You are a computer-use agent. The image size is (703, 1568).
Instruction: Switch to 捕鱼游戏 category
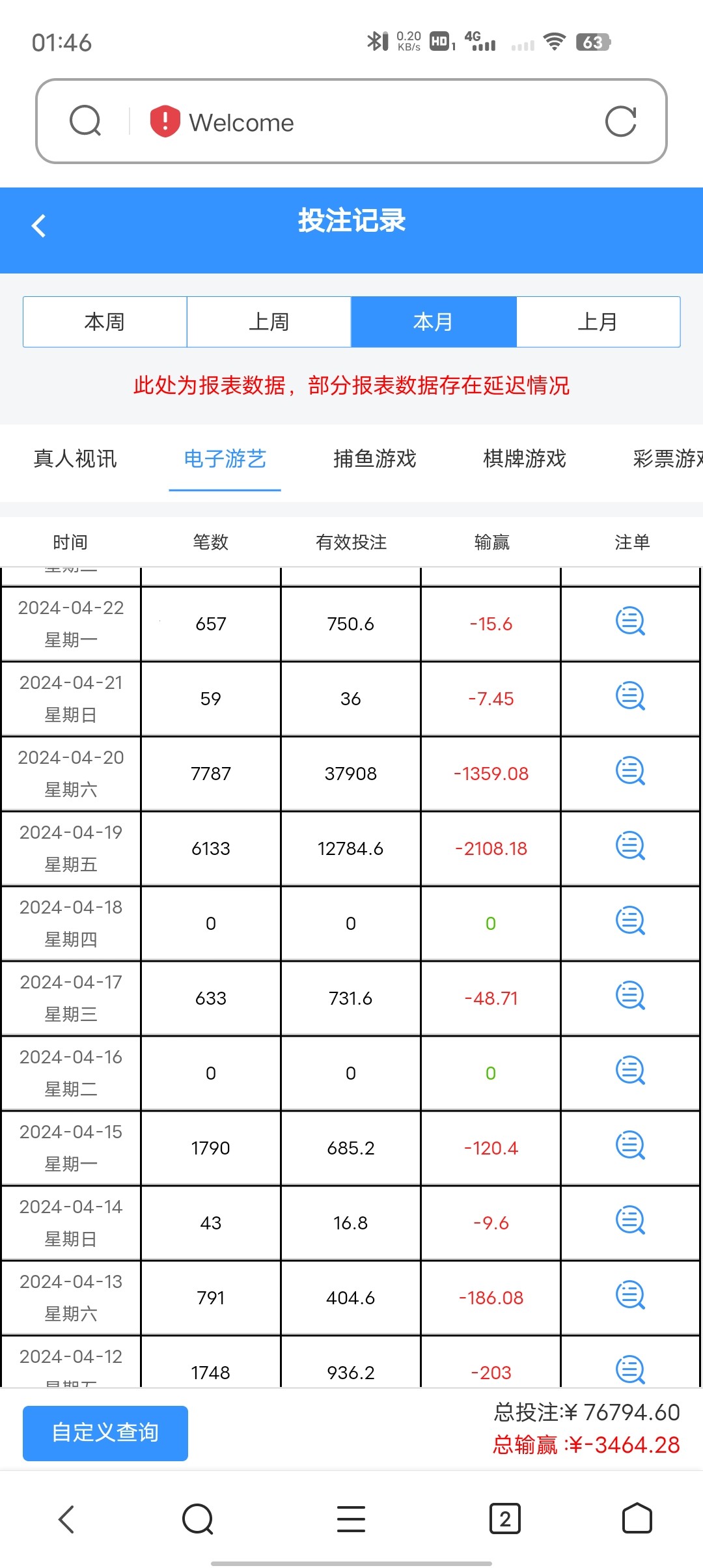point(375,459)
